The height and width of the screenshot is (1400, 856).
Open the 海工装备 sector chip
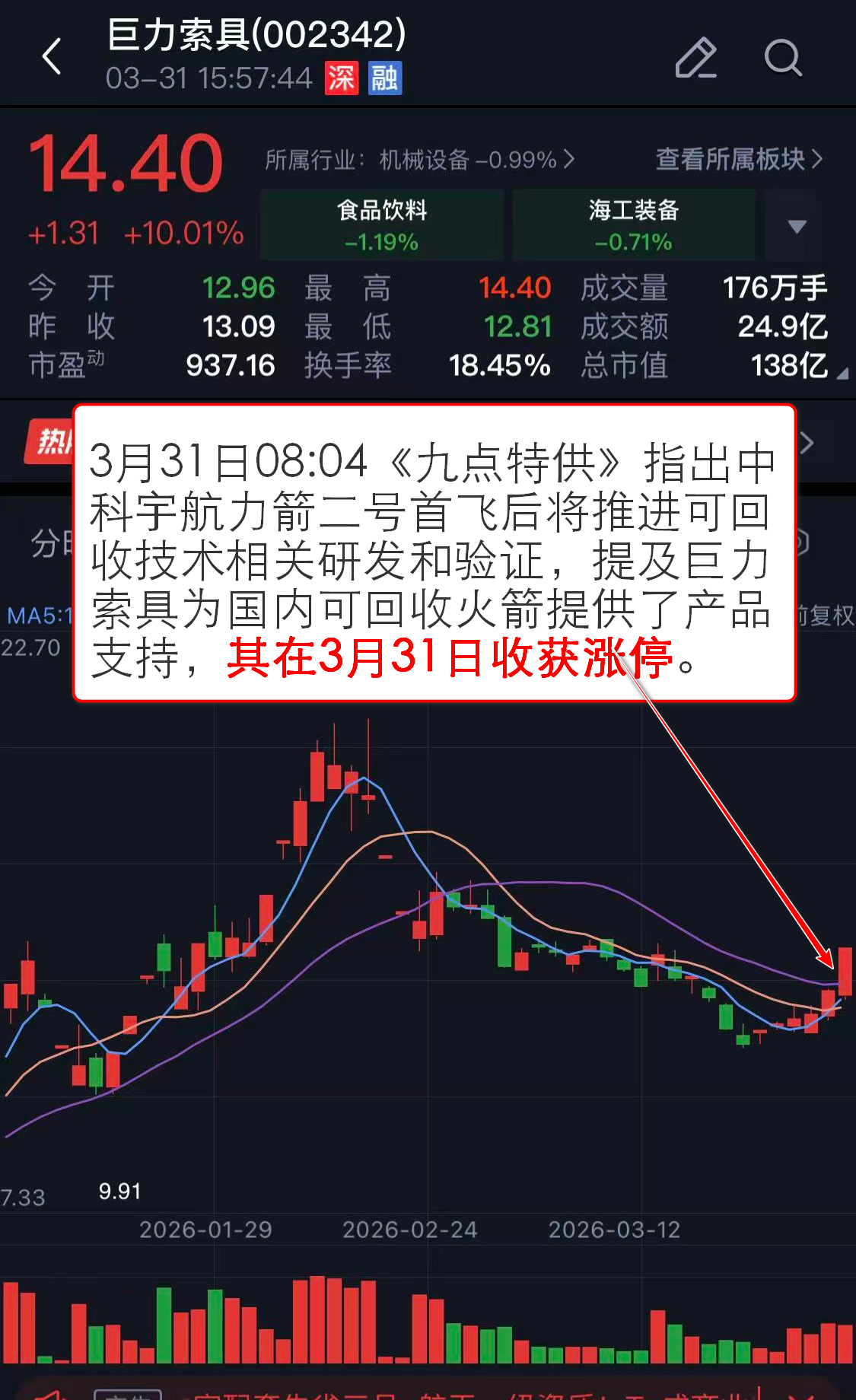633,225
